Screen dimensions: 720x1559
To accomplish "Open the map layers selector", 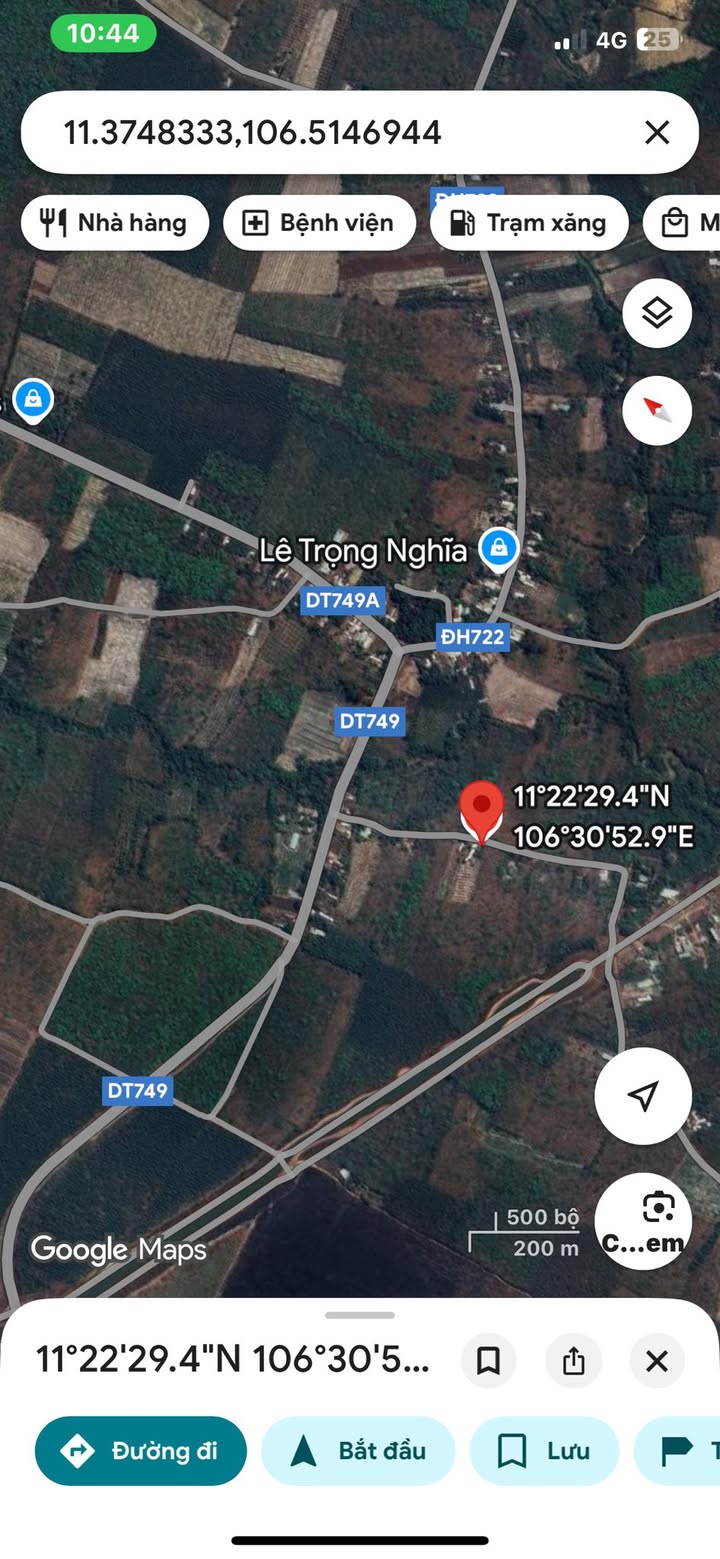I will tap(657, 314).
